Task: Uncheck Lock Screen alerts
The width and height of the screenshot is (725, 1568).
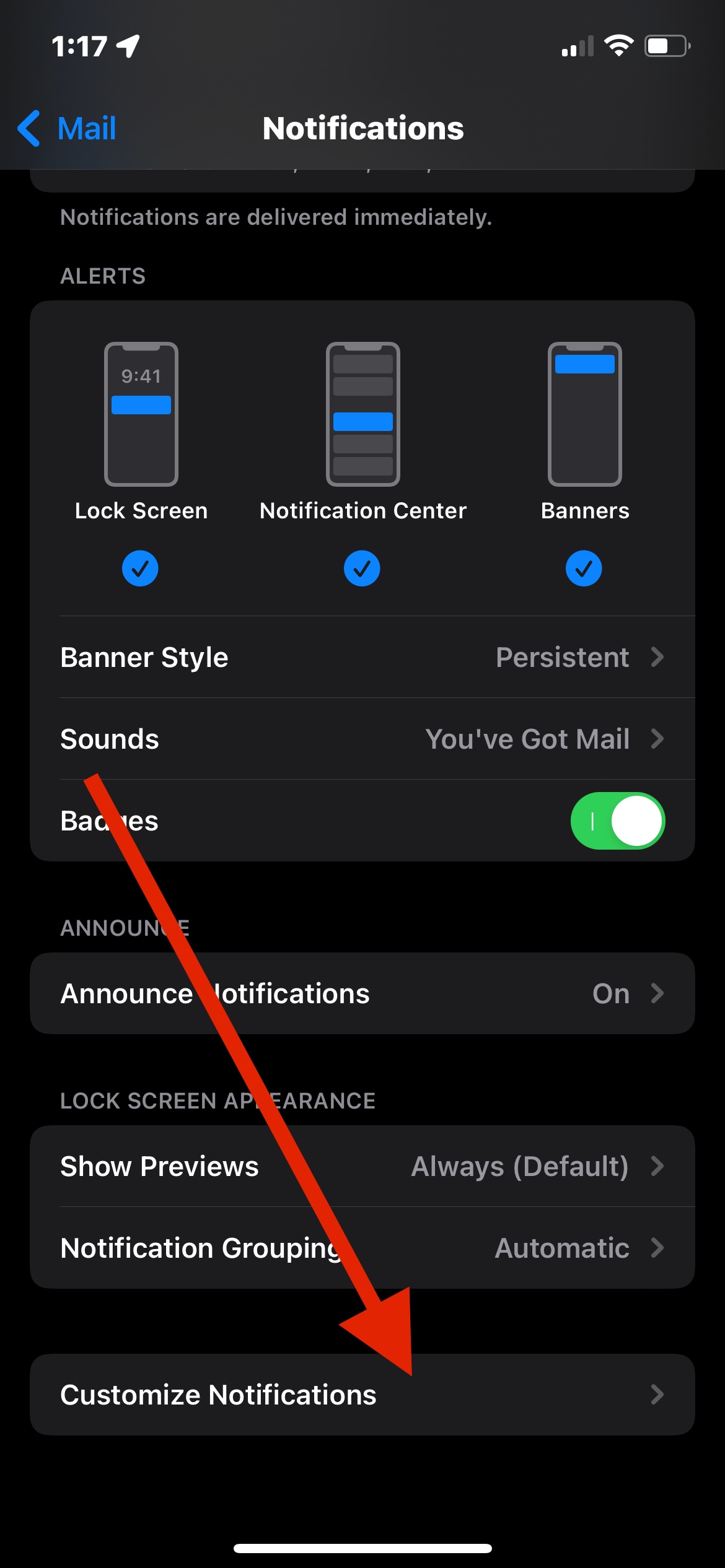Action: point(140,568)
